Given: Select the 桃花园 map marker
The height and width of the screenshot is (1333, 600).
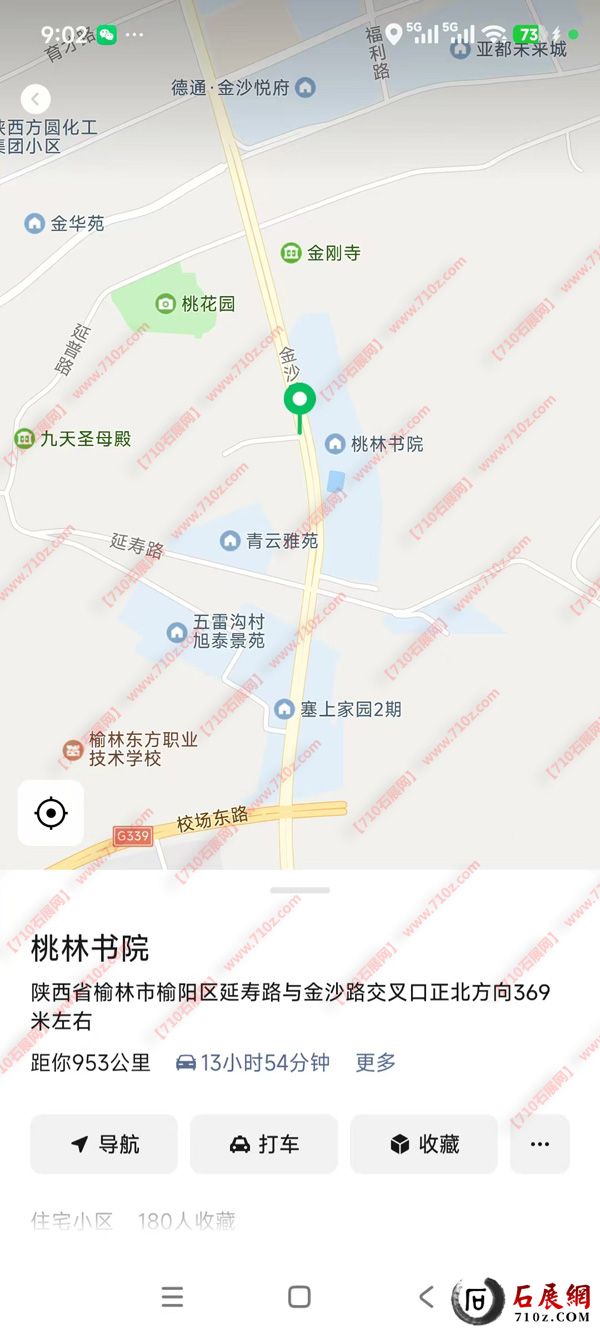Looking at the screenshot, I should pos(166,303).
